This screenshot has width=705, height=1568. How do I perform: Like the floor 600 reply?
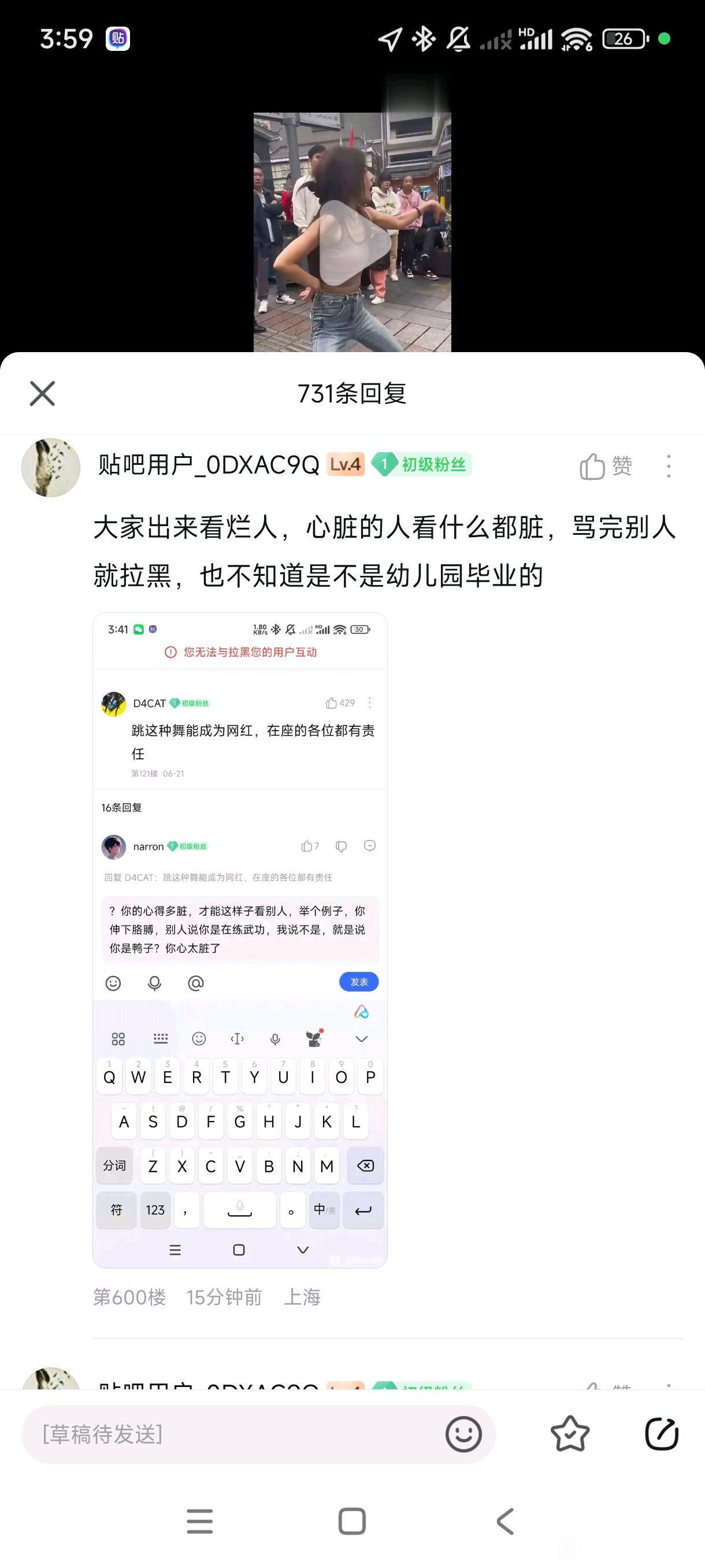click(606, 466)
